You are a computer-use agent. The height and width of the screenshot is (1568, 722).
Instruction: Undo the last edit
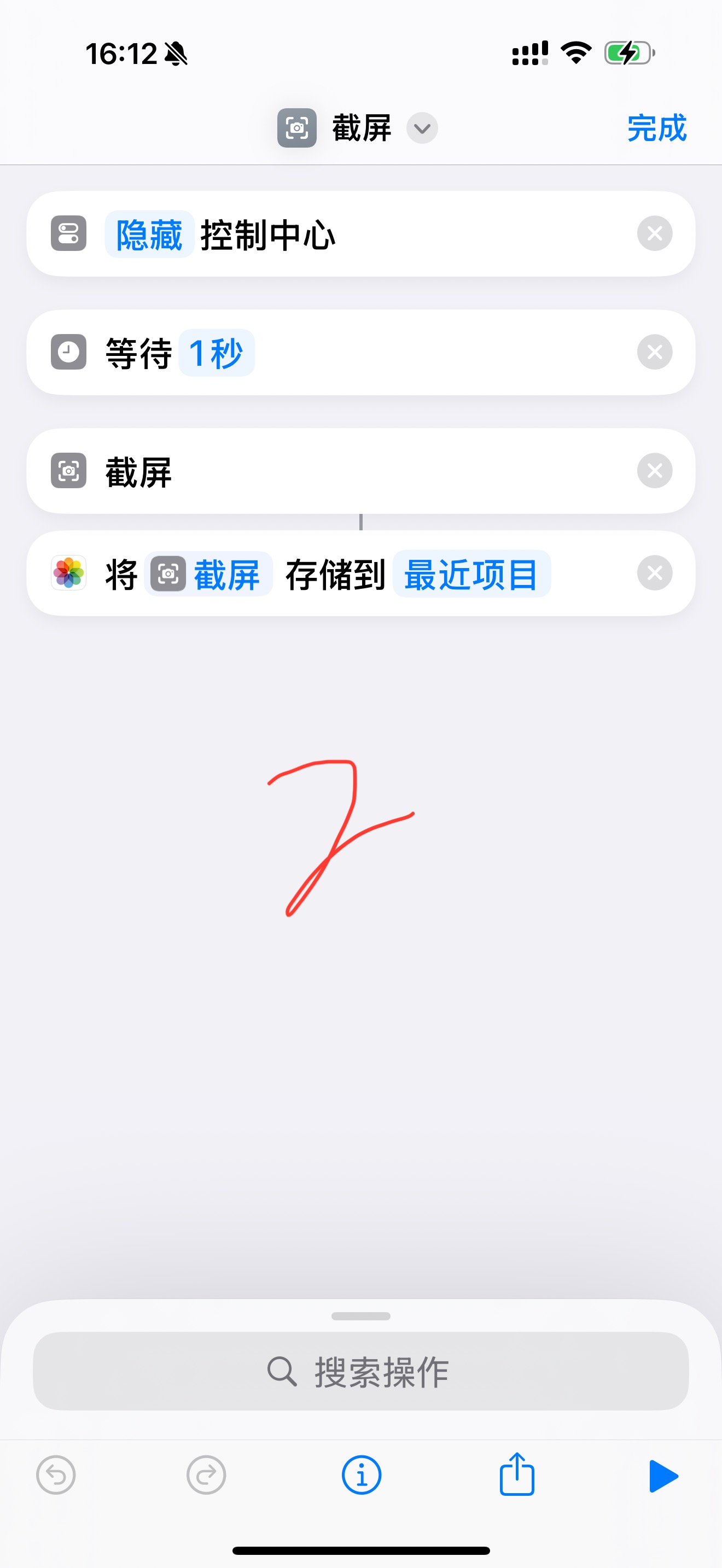tap(56, 1476)
